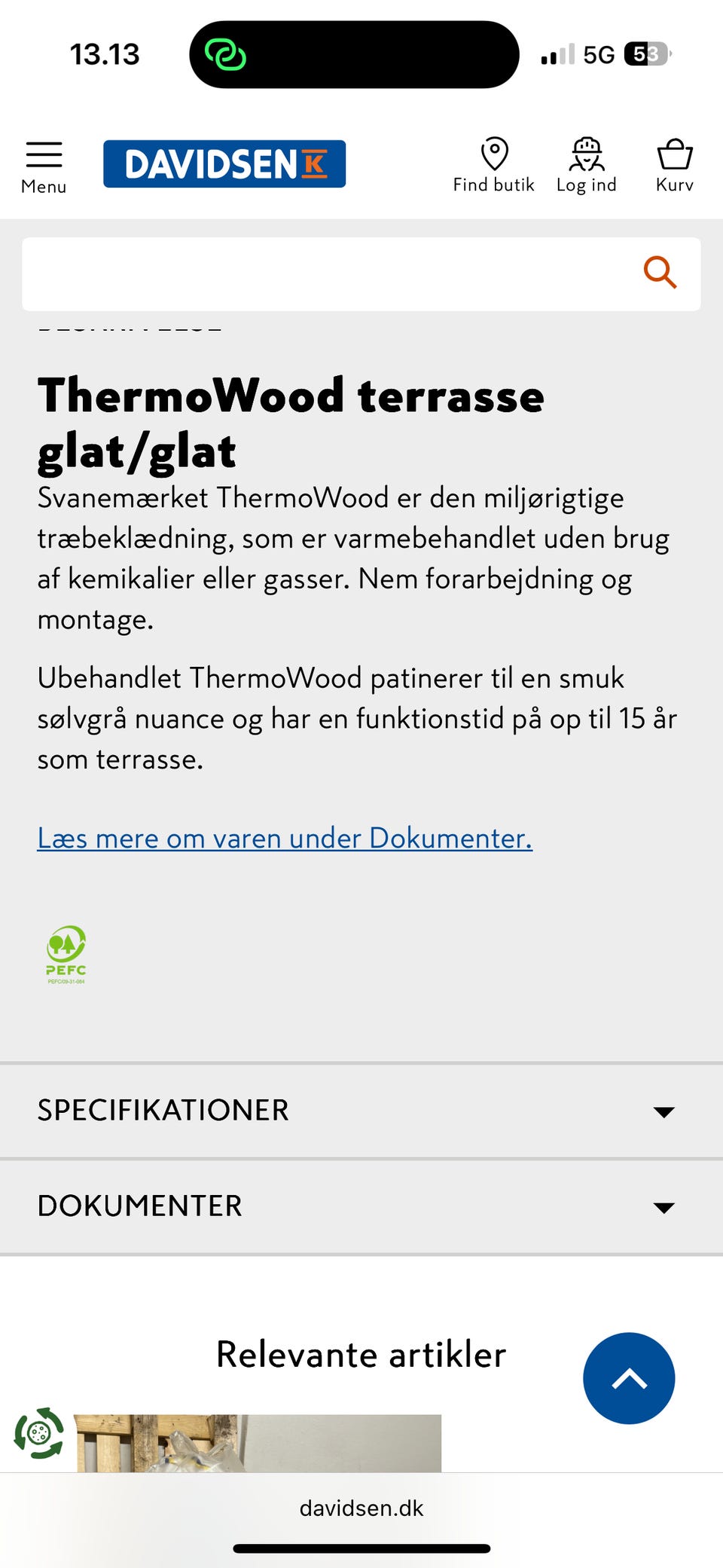
Task: Tap the Menu label under the hamburger
Action: [44, 187]
